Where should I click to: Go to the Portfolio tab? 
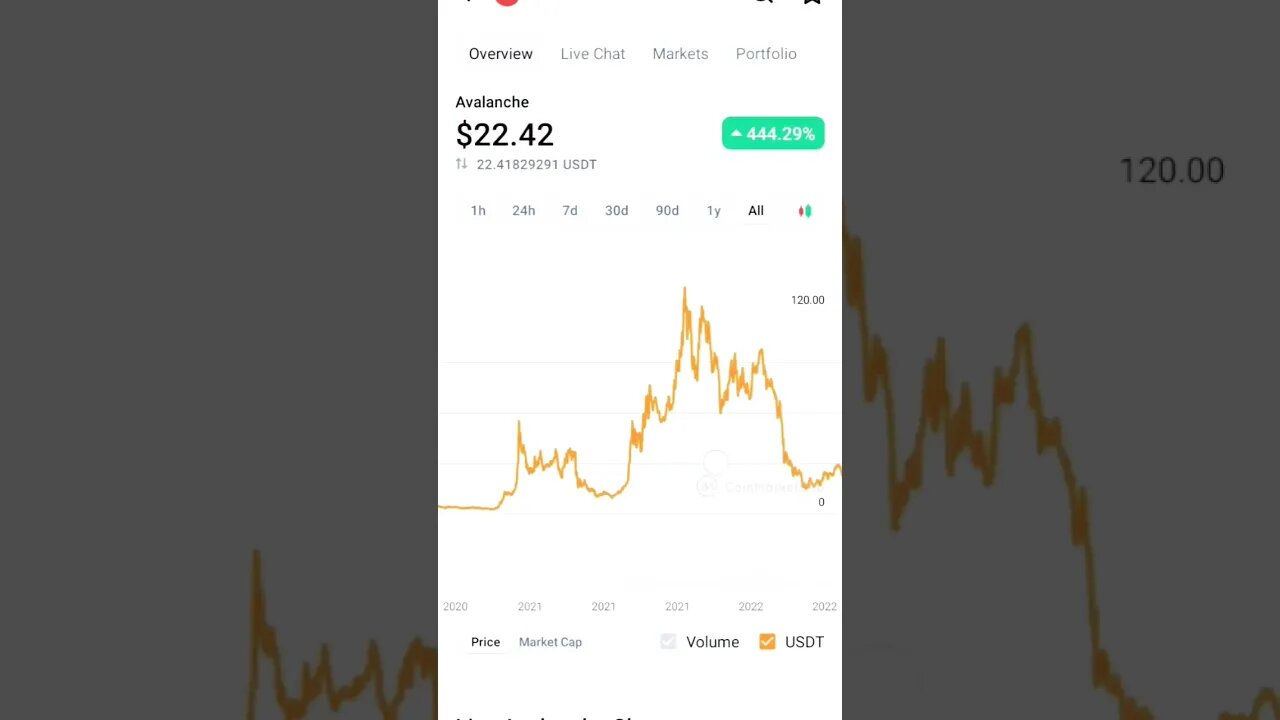pos(766,54)
